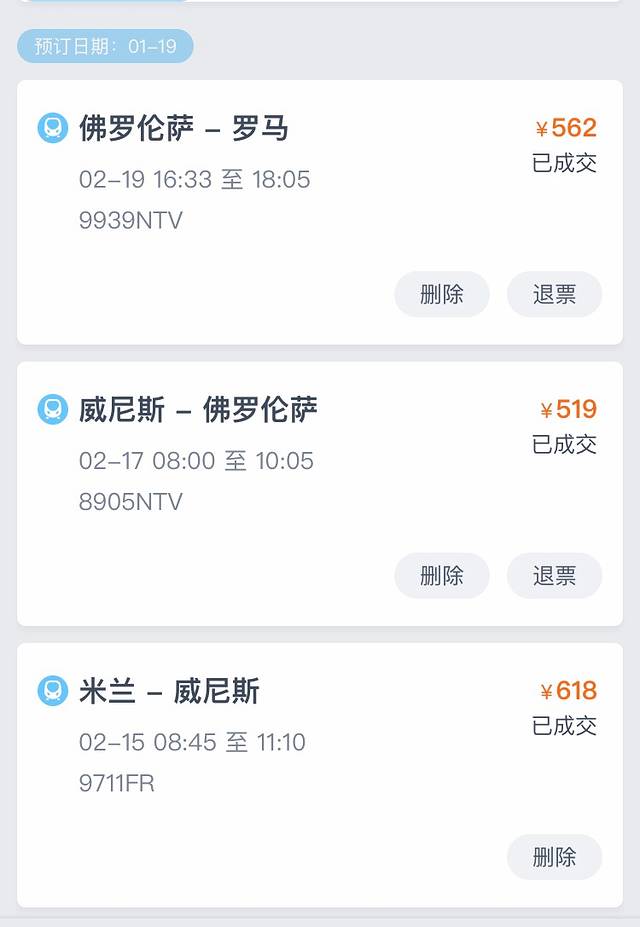
Task: Tap 退票 for 威尼斯 – 佛罗伦萨 ticket
Action: 554,575
